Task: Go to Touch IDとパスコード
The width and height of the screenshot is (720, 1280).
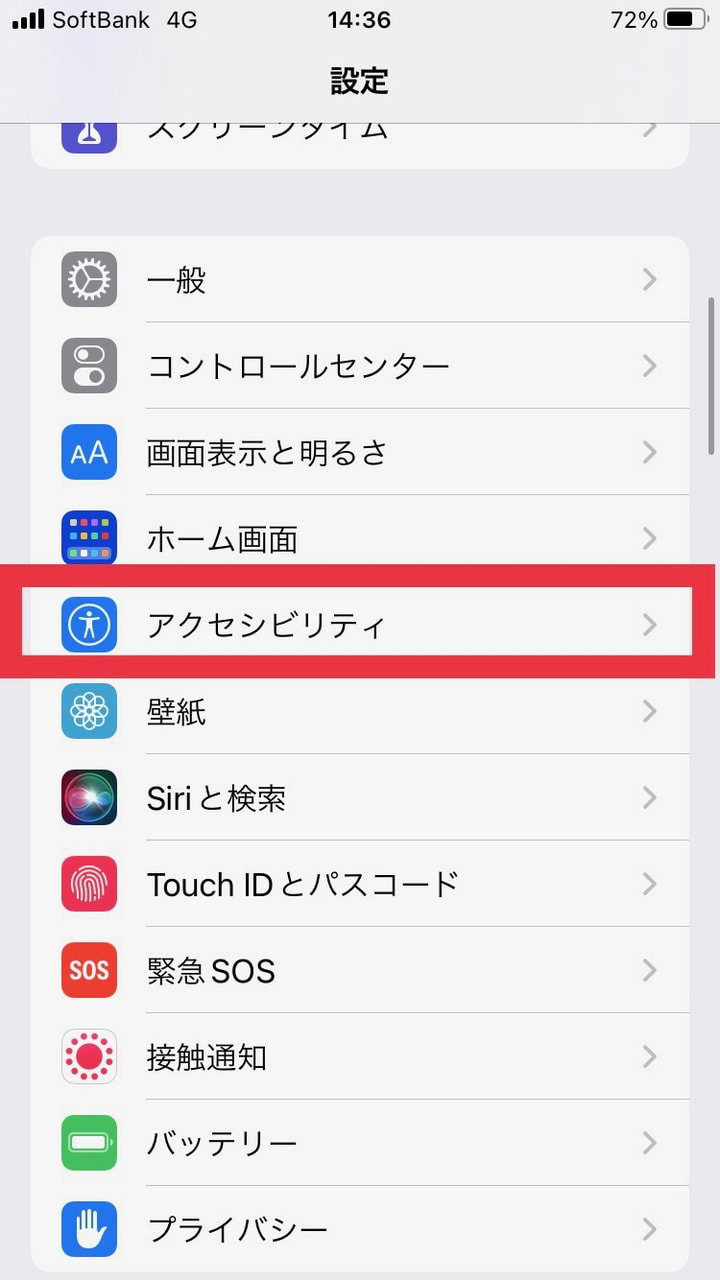Action: point(360,884)
